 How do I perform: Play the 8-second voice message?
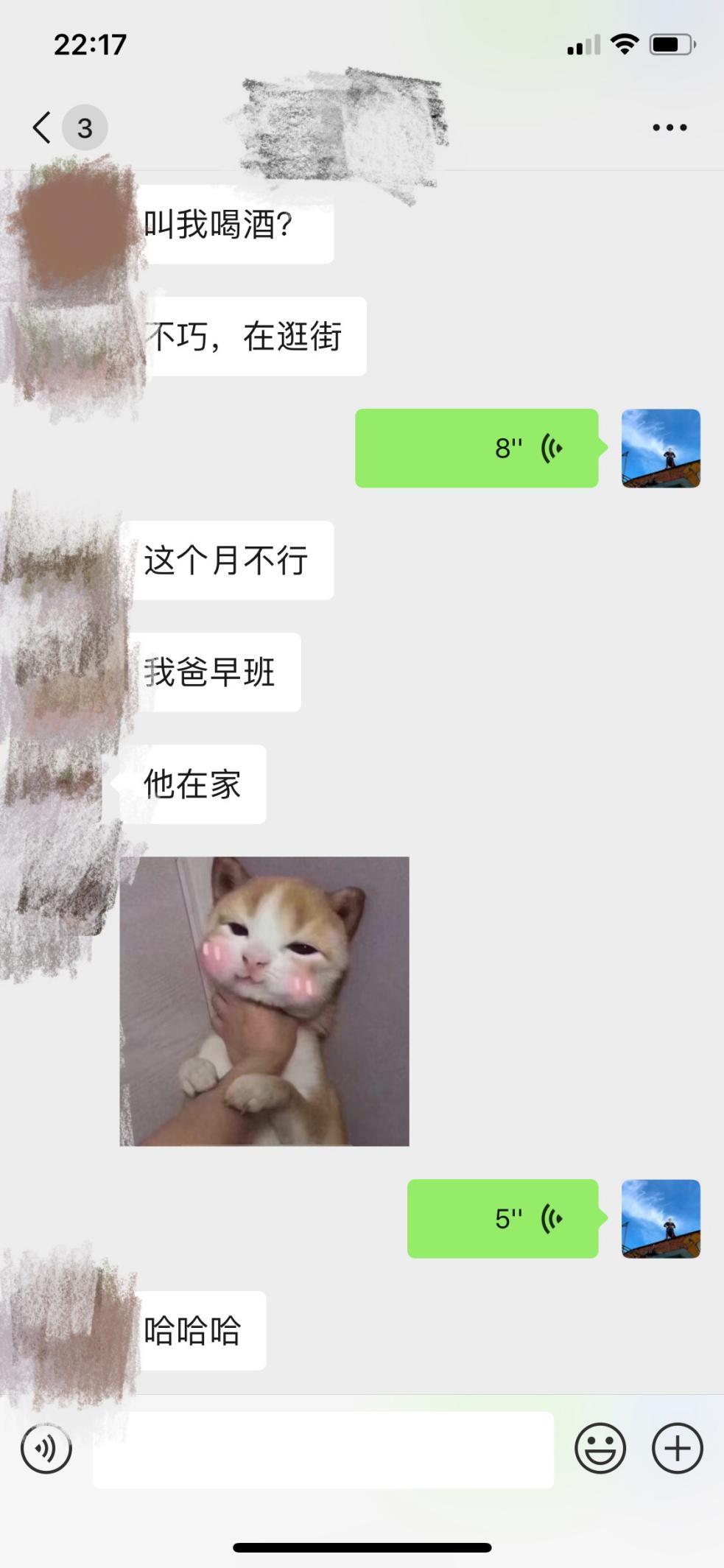477,448
